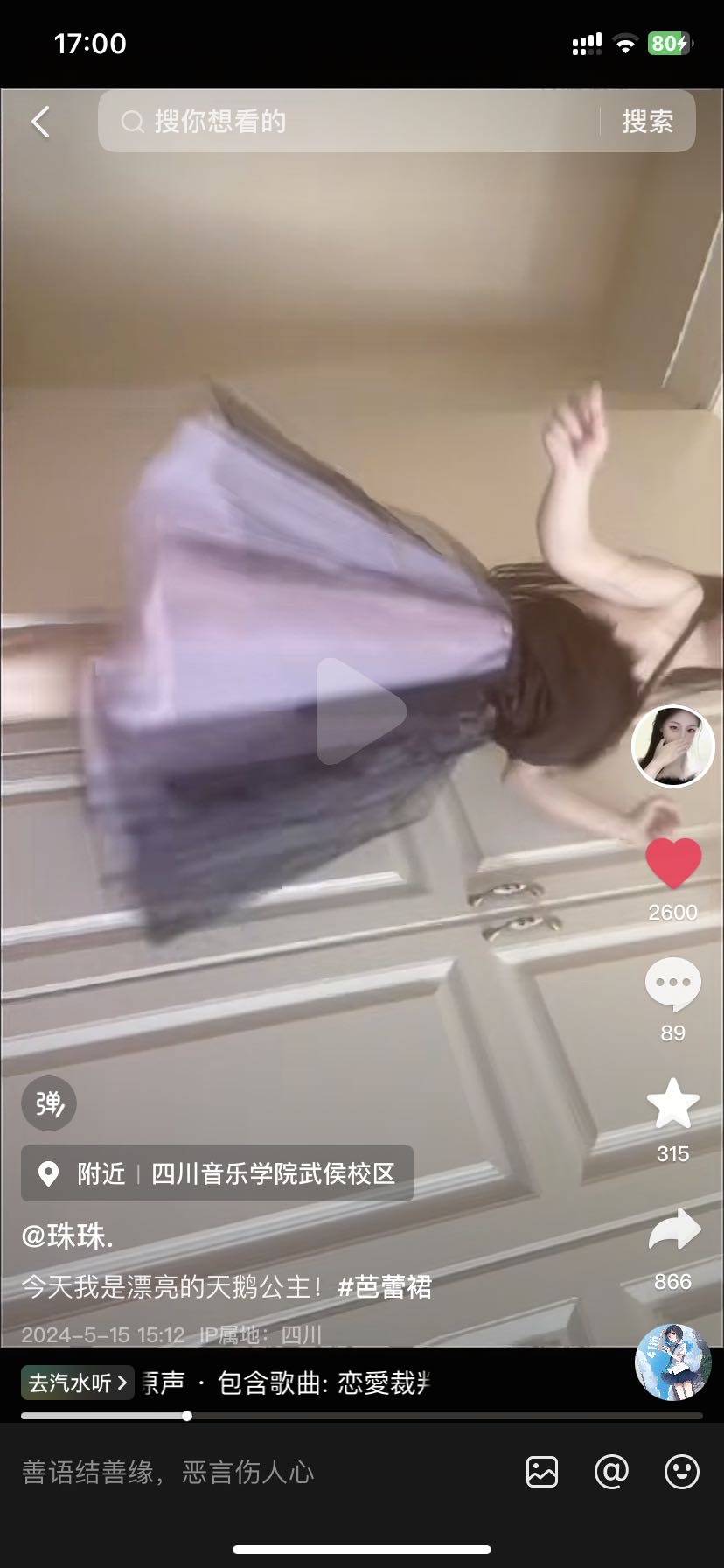Toggle the 弹 danmaku button
This screenshot has height=1568, width=724.
[x=49, y=1103]
